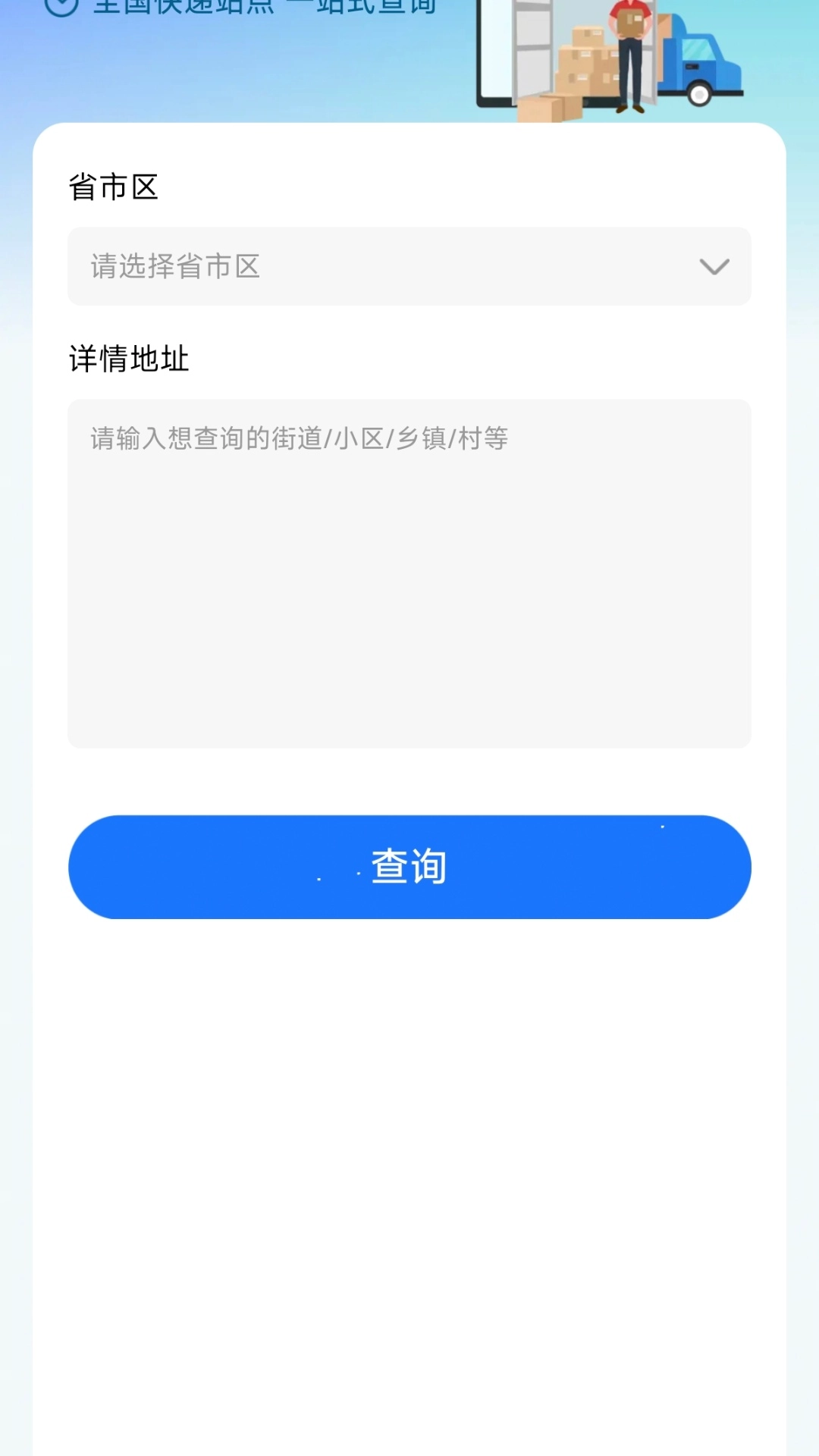Tap the 全国快递站点 一站式查询 header title
Image resolution: width=819 pixels, height=1456 pixels.
click(x=265, y=6)
